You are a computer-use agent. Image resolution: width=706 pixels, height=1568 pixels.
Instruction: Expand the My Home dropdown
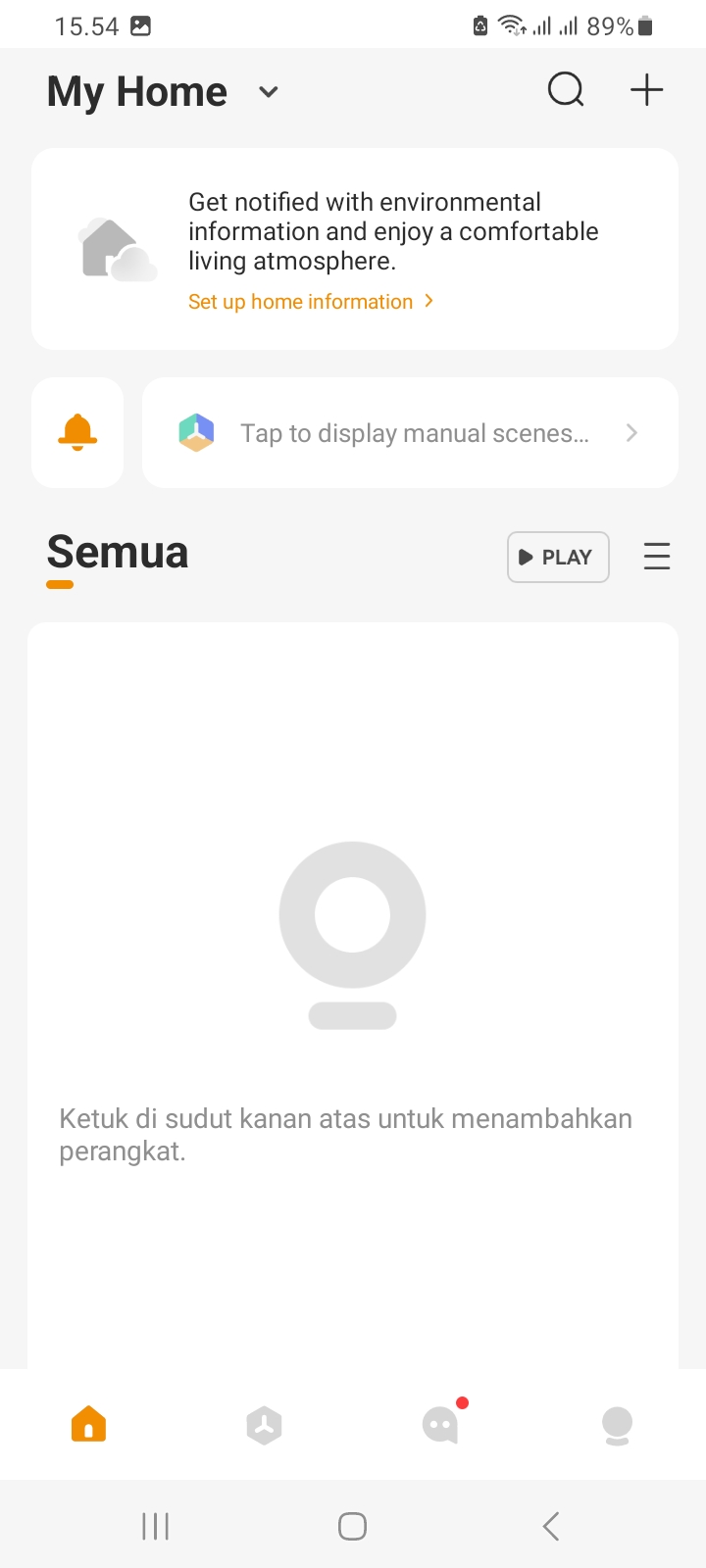click(268, 92)
